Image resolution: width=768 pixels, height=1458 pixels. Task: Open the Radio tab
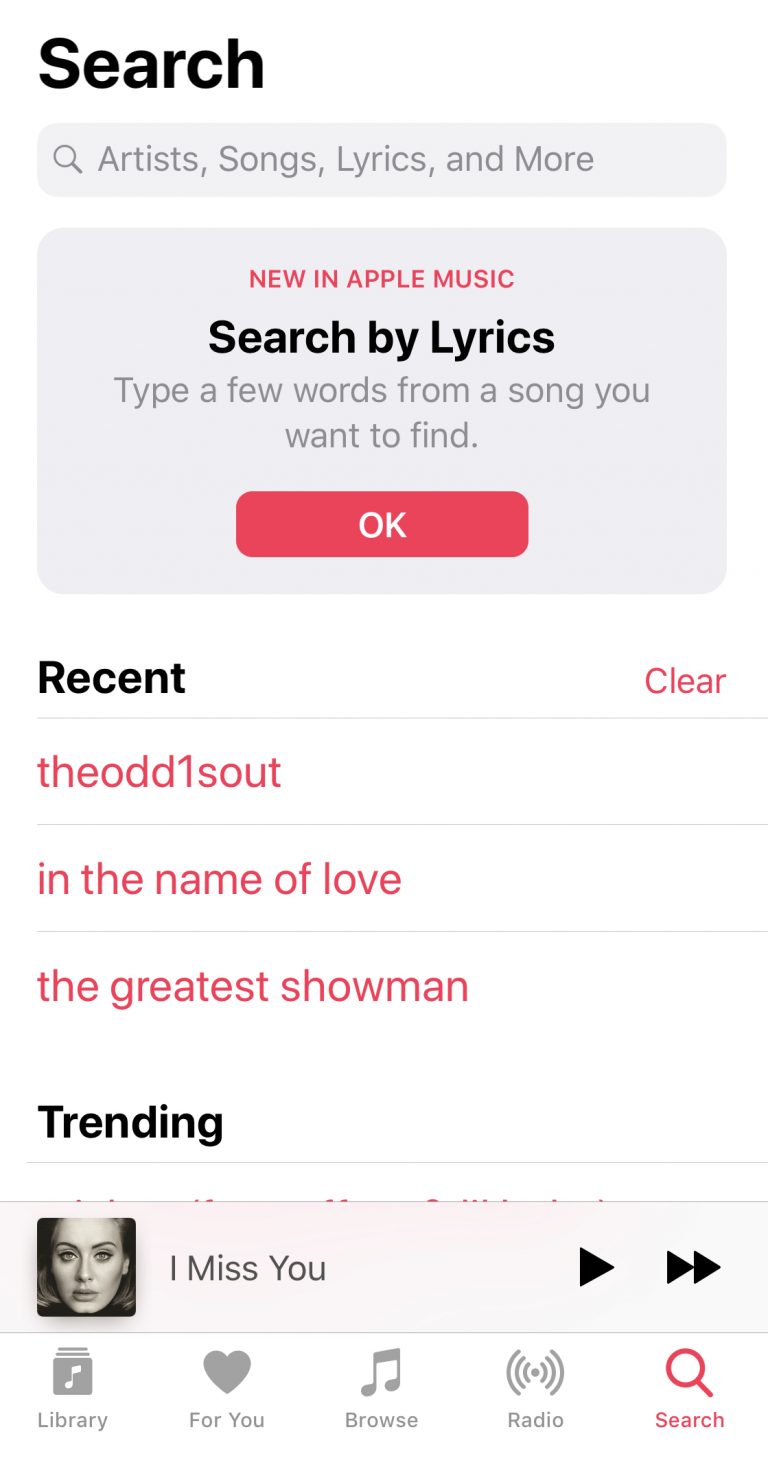pos(535,1388)
